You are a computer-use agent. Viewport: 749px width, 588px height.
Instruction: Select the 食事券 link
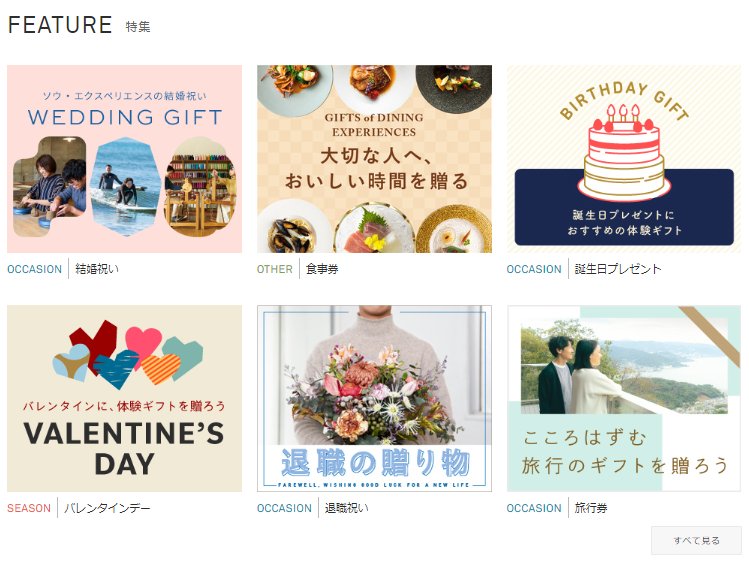click(322, 269)
